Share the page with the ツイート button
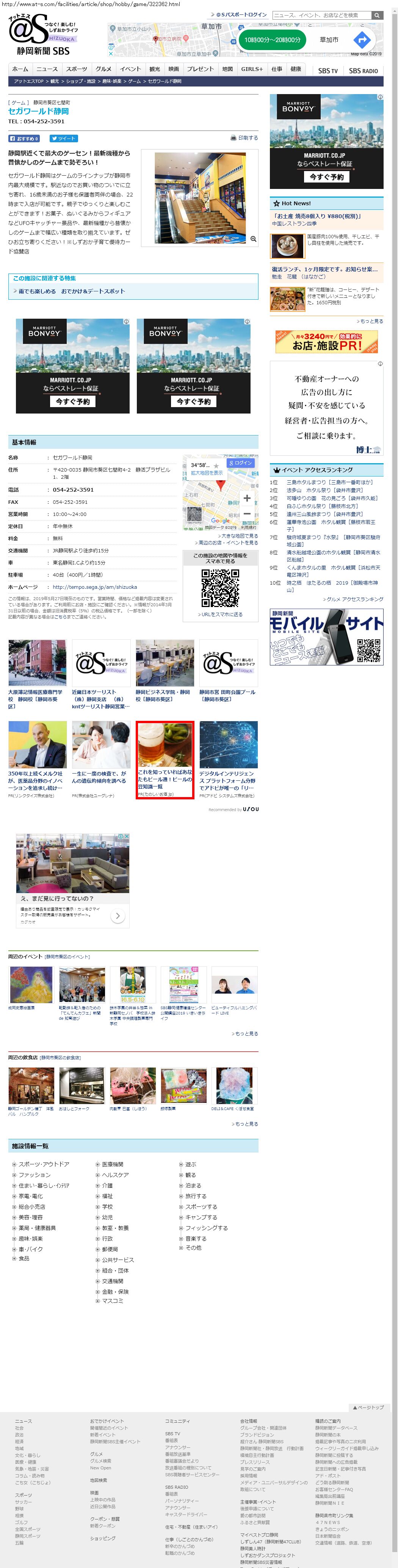This screenshot has height=1568, width=398. point(63,138)
